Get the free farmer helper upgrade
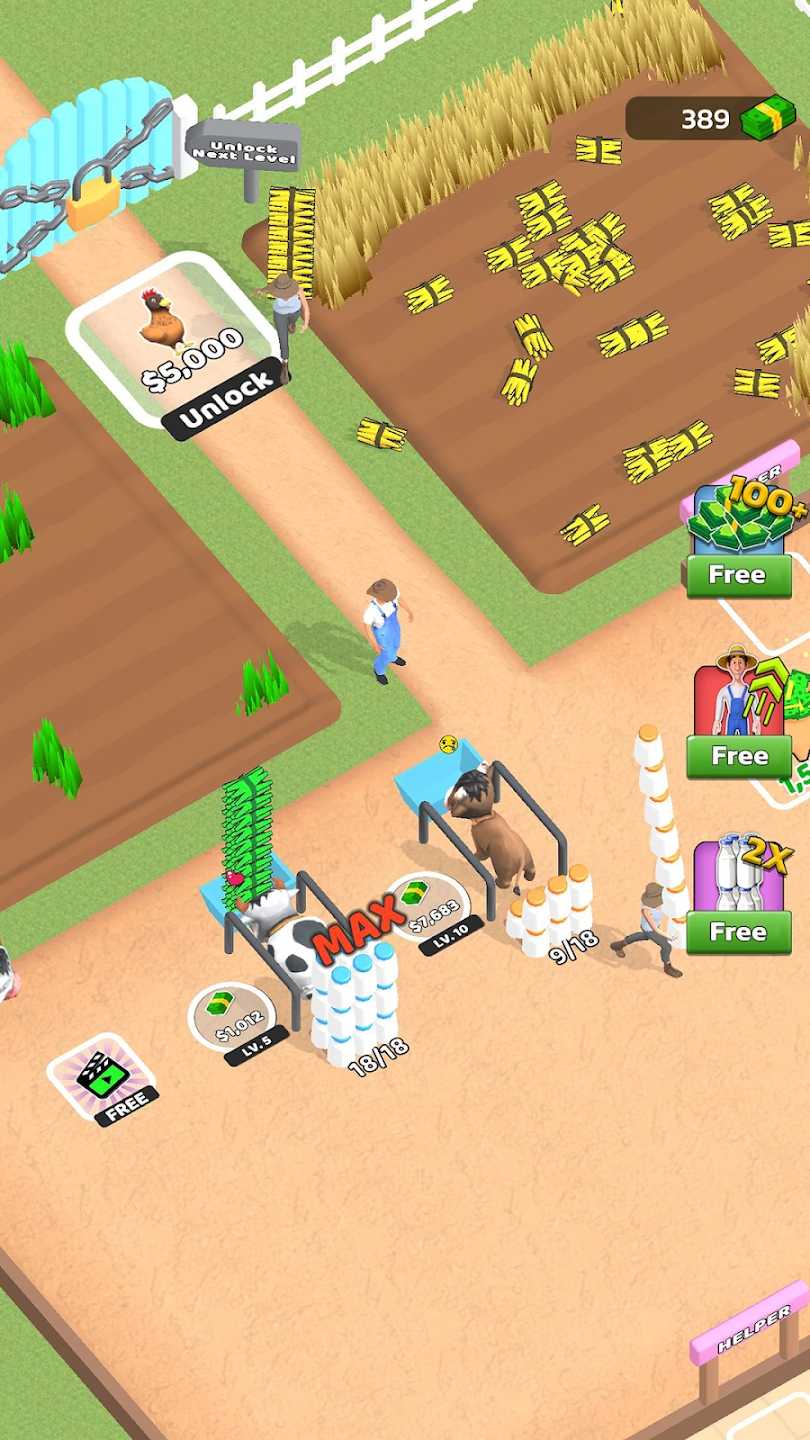810x1440 pixels. click(738, 756)
